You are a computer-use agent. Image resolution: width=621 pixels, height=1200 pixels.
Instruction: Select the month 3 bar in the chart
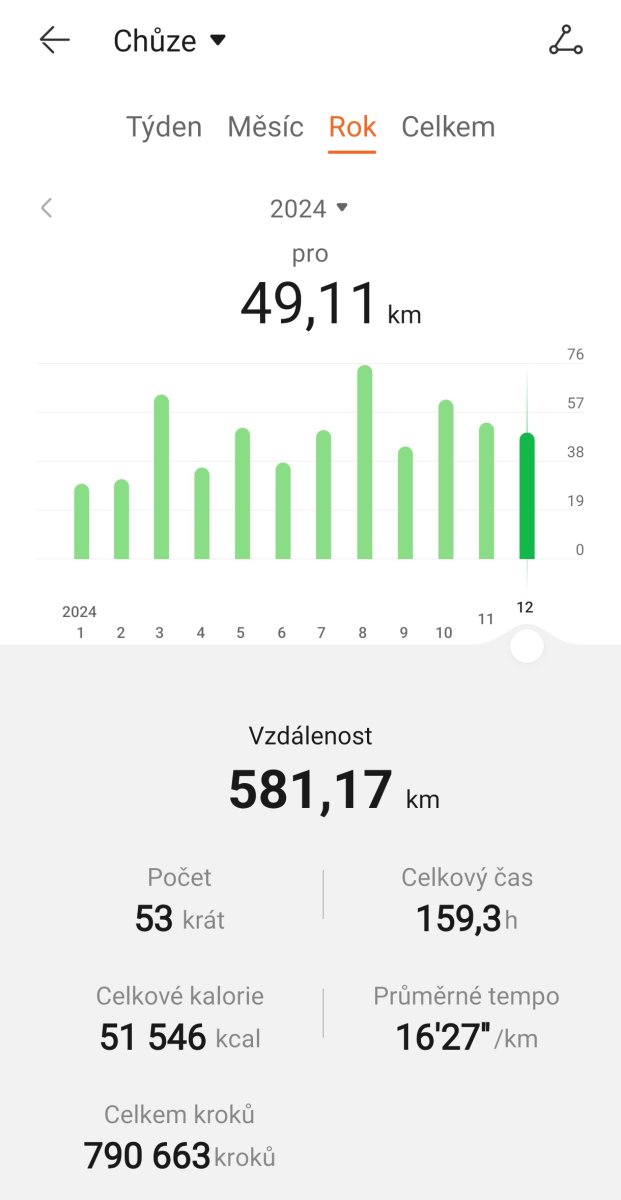pyautogui.click(x=161, y=477)
